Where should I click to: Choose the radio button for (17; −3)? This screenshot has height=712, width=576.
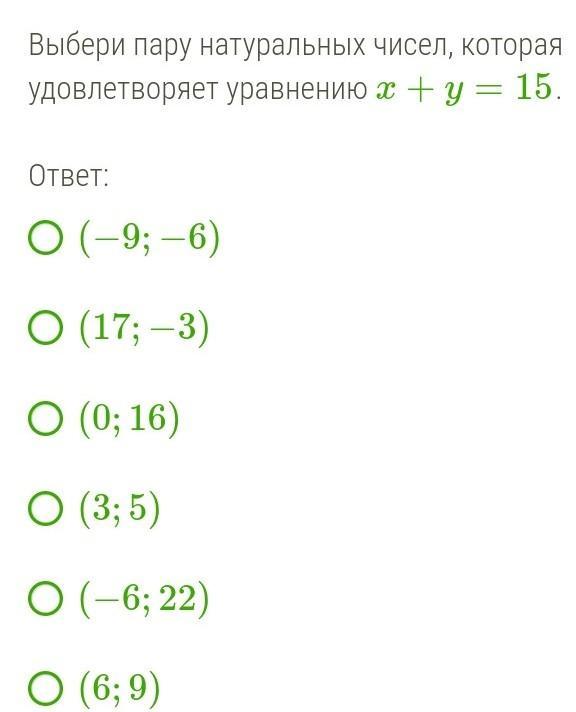(x=45, y=328)
